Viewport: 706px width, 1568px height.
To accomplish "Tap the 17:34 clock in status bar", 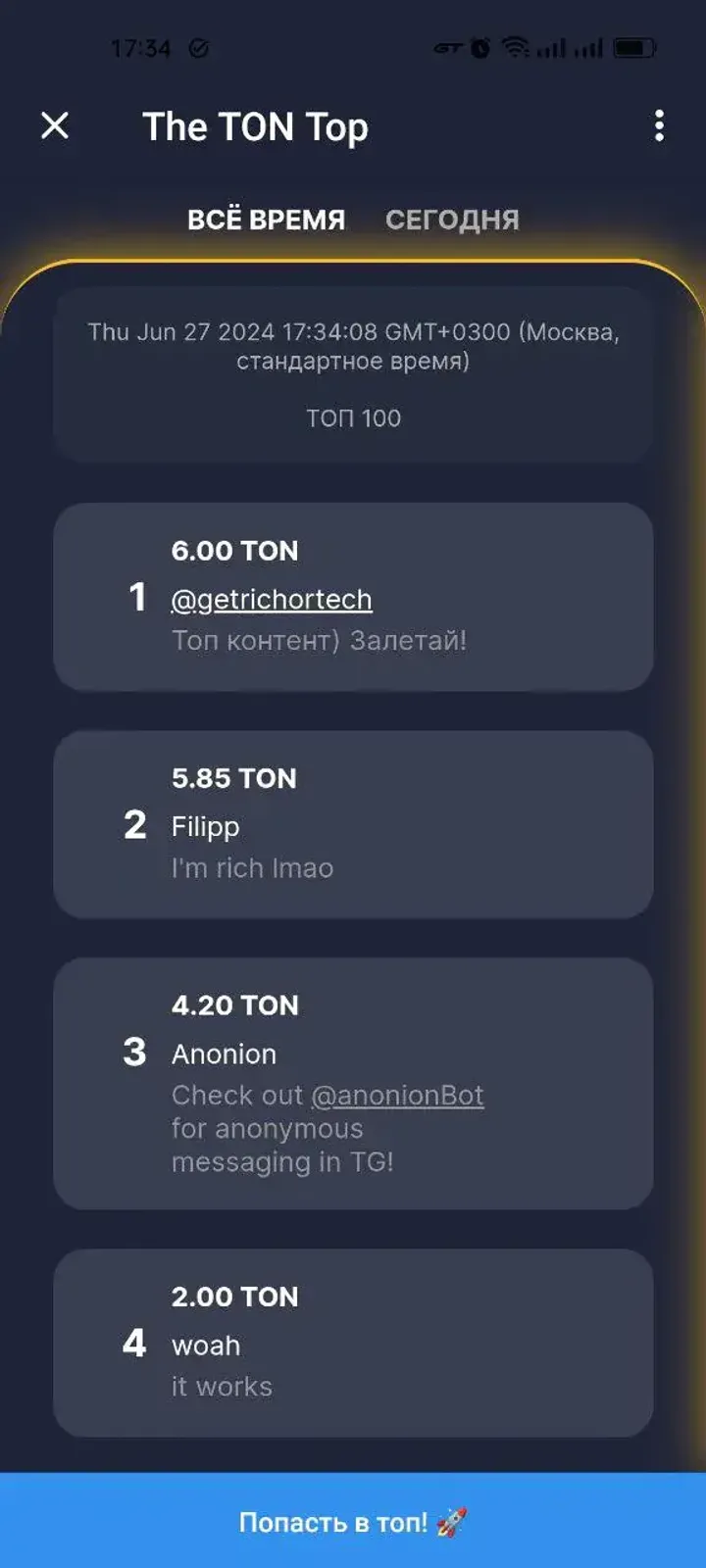I will coord(142,47).
